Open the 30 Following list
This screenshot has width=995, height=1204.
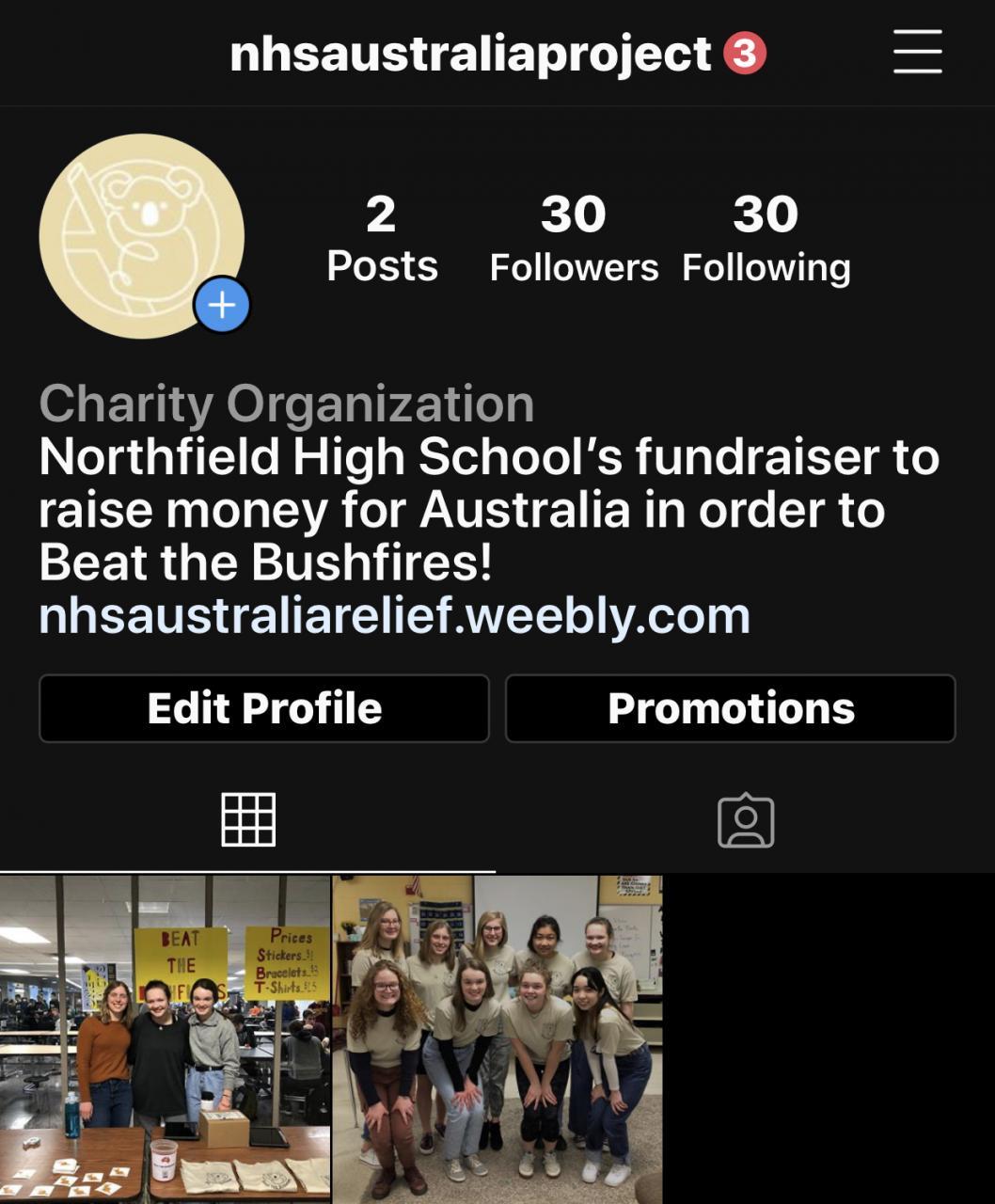[x=766, y=239]
